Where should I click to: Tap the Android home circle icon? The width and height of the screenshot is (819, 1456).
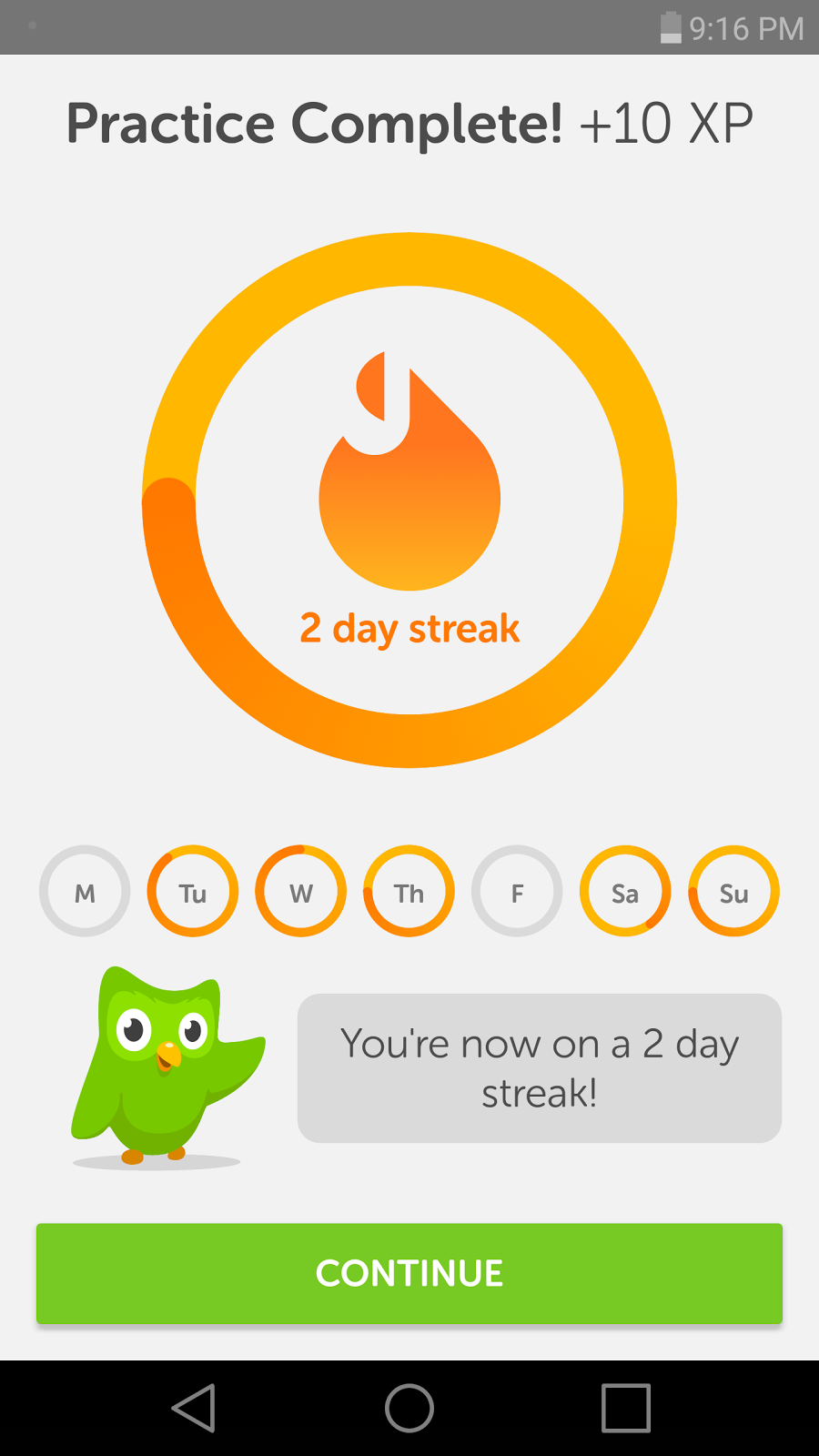coord(409,1408)
